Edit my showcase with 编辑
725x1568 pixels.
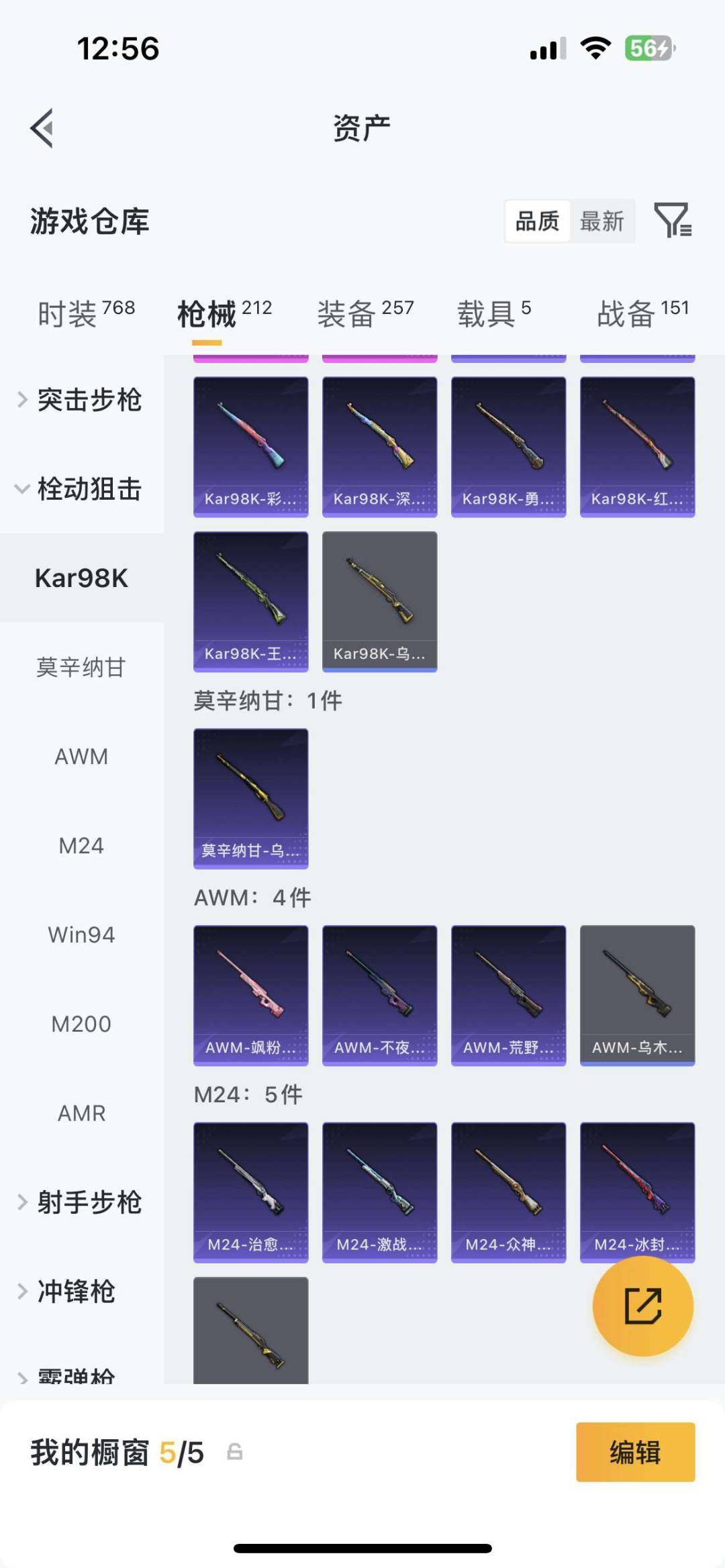[x=635, y=1452]
